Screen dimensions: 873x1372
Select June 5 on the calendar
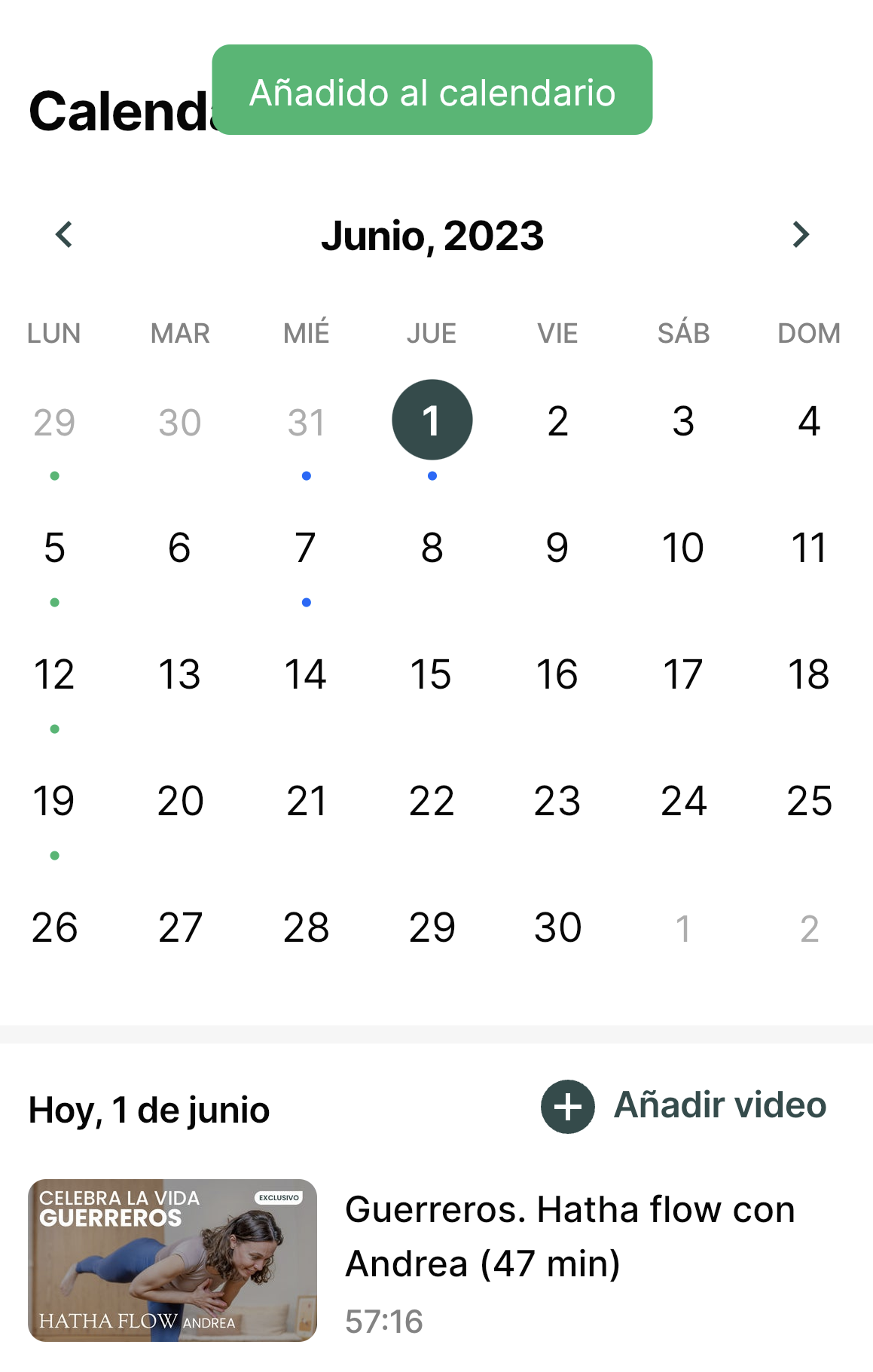click(54, 548)
